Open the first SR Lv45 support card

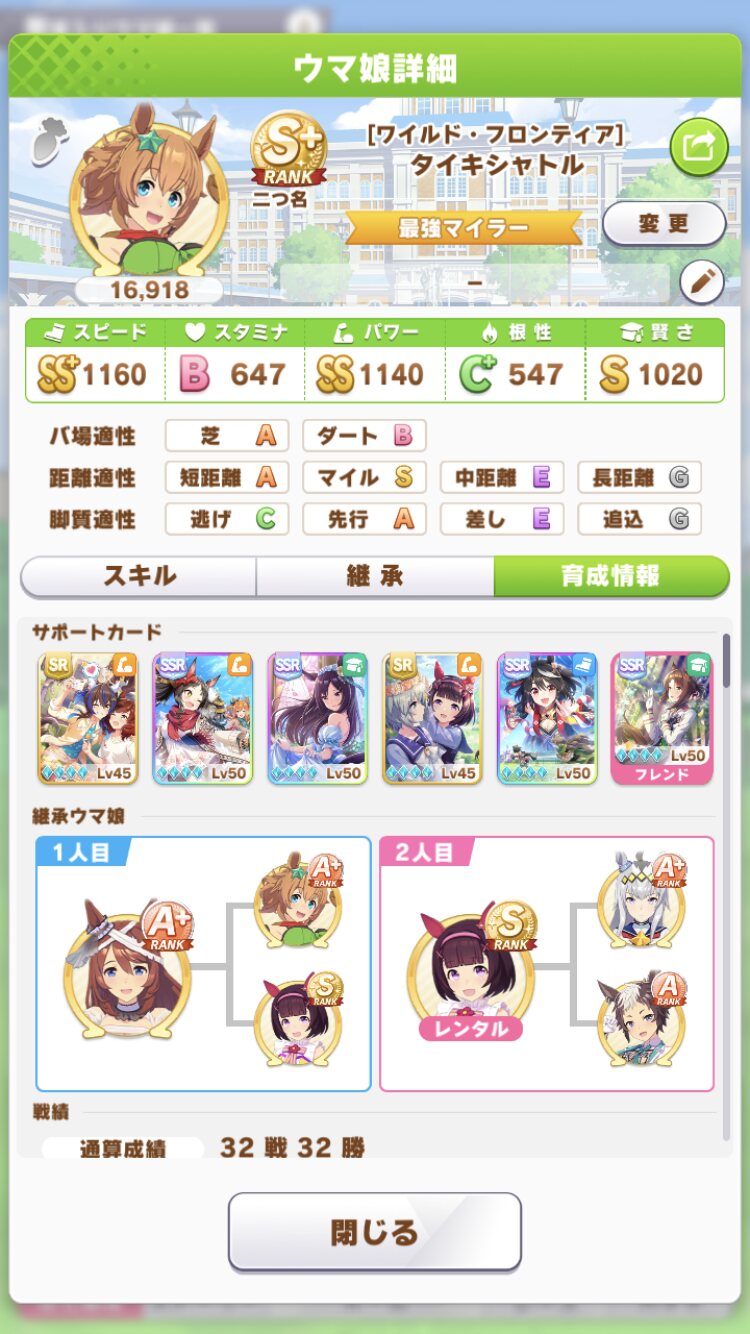(88, 717)
